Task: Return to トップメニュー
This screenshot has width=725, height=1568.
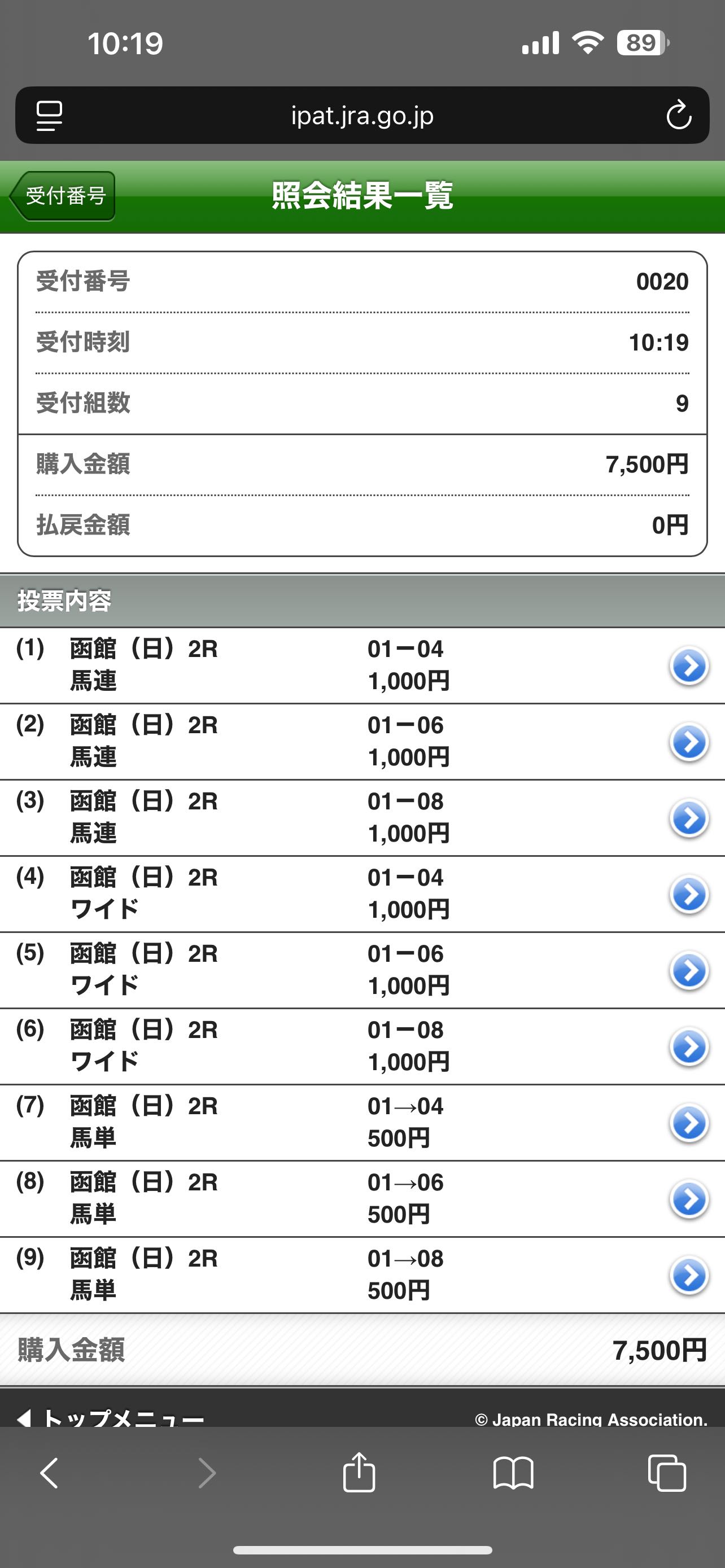Action: [x=111, y=1418]
